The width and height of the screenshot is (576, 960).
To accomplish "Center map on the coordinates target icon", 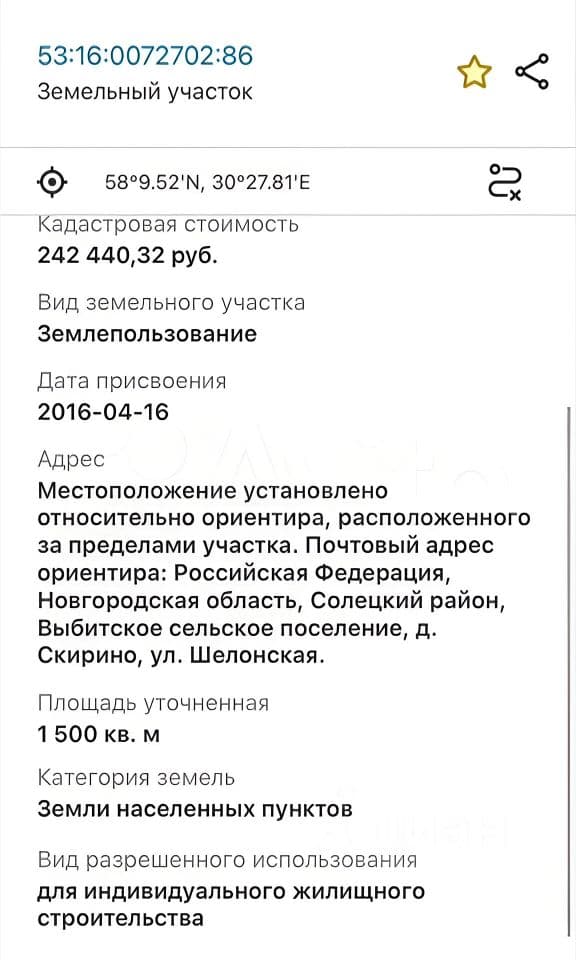I will (53, 182).
